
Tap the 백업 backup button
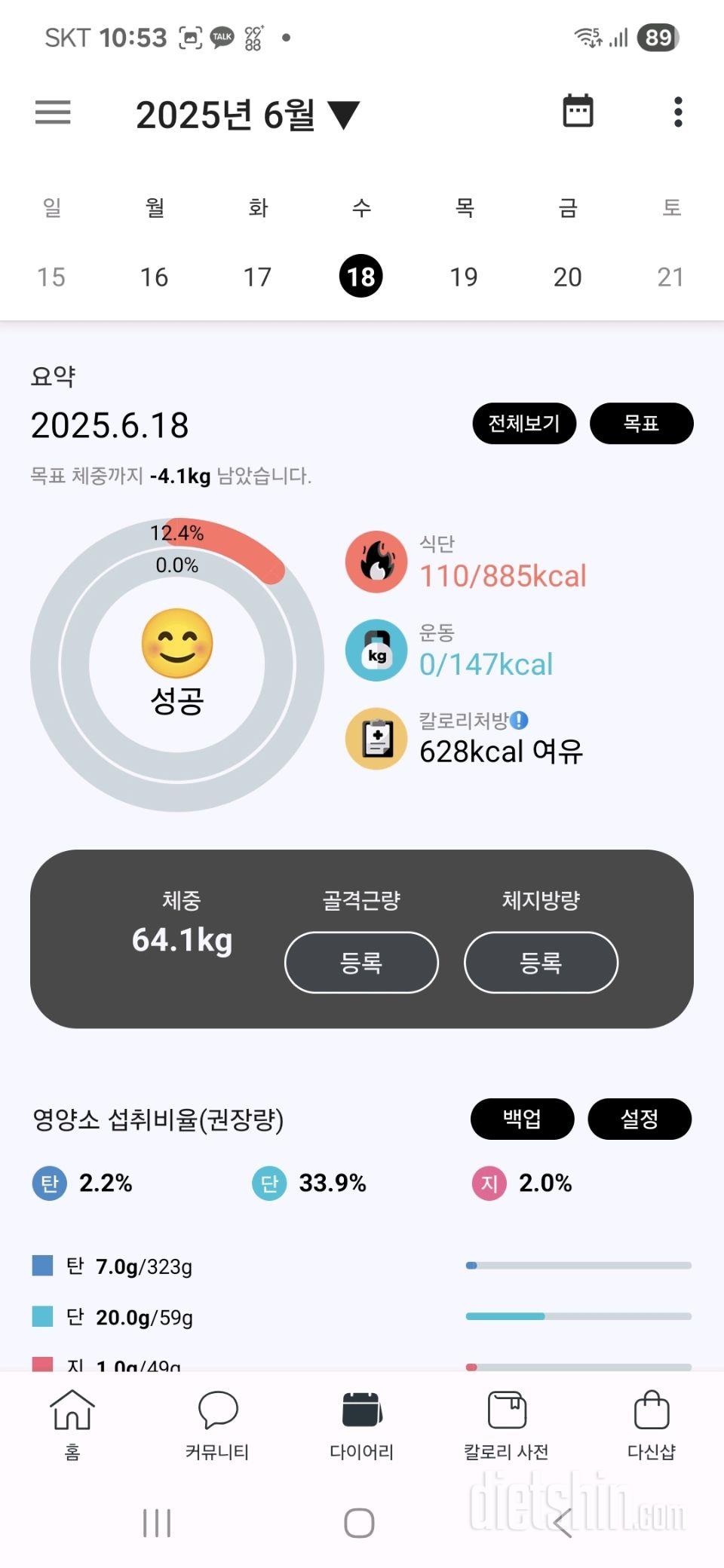click(x=522, y=1119)
